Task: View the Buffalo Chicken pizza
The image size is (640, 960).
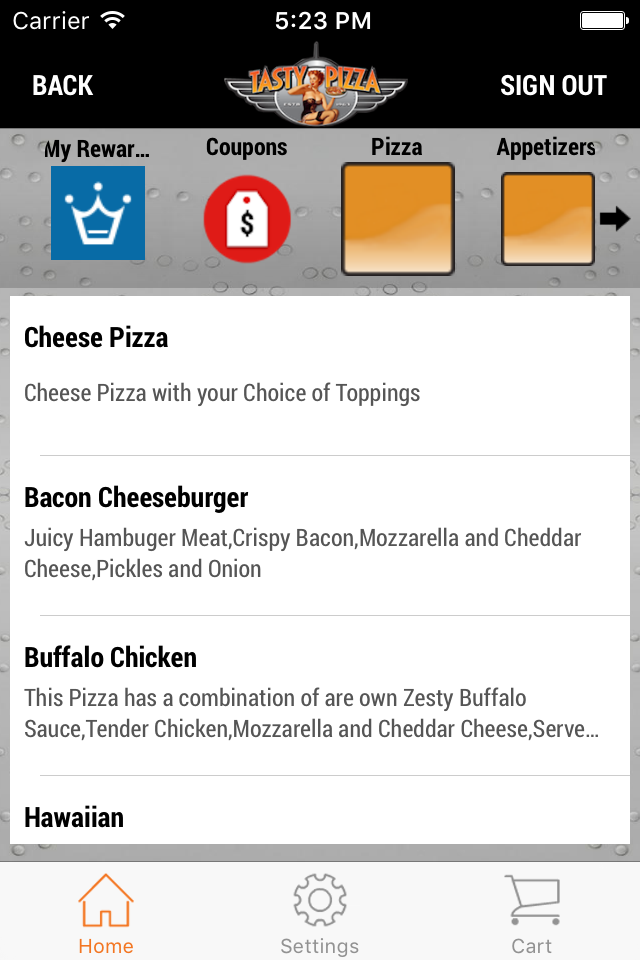Action: pyautogui.click(x=320, y=692)
